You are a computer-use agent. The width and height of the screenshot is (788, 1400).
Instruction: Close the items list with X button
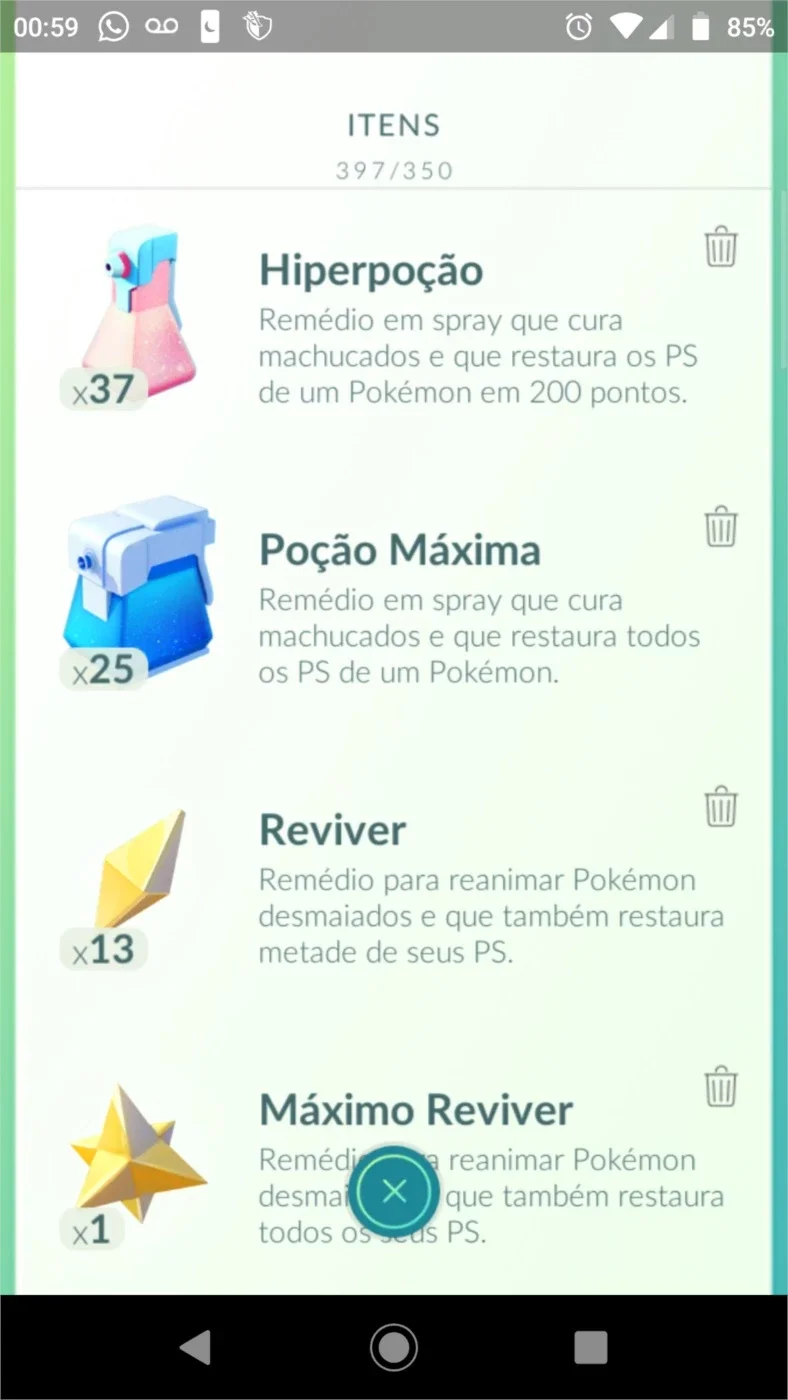coord(394,1191)
